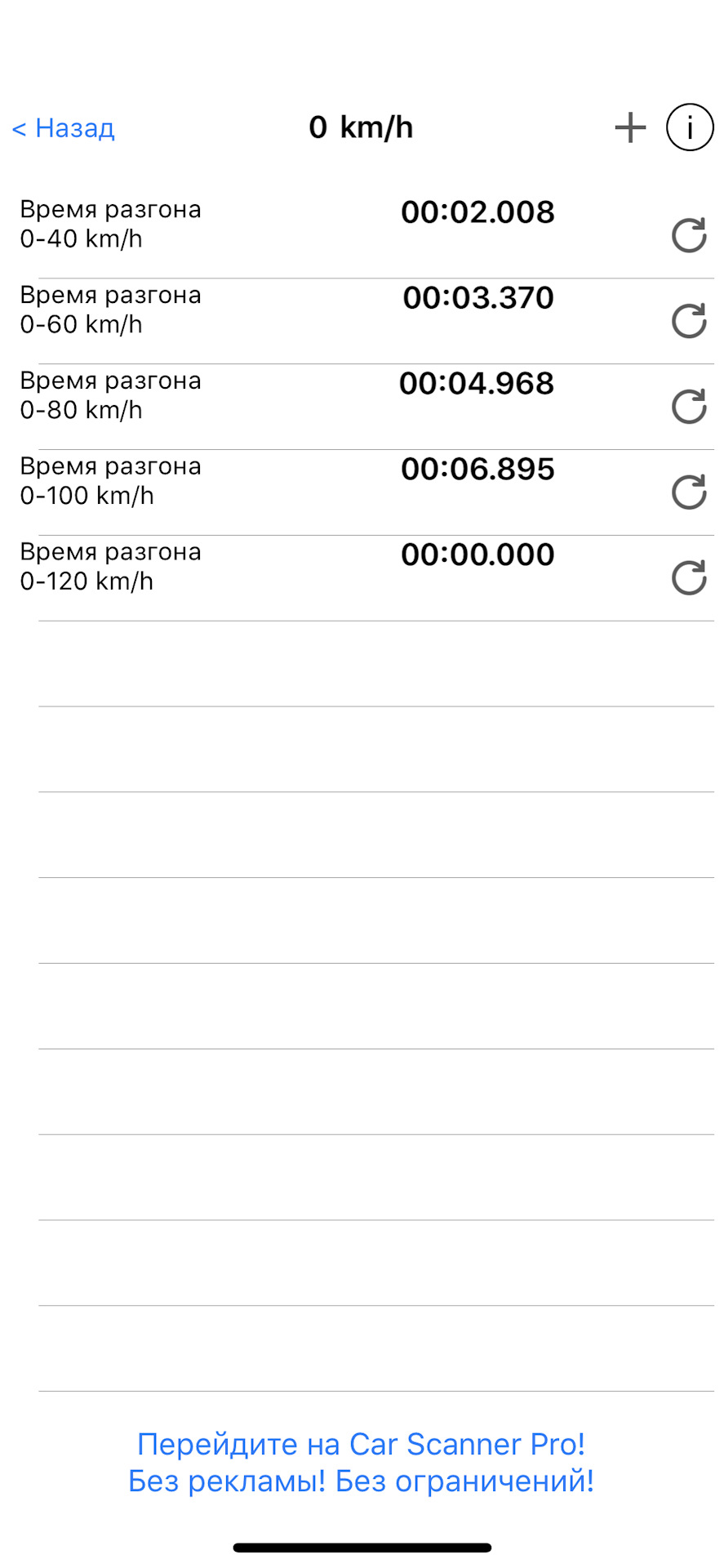Reset the 0-100 km/h acceleration timer
This screenshot has height=1568, width=724.
coord(689,492)
